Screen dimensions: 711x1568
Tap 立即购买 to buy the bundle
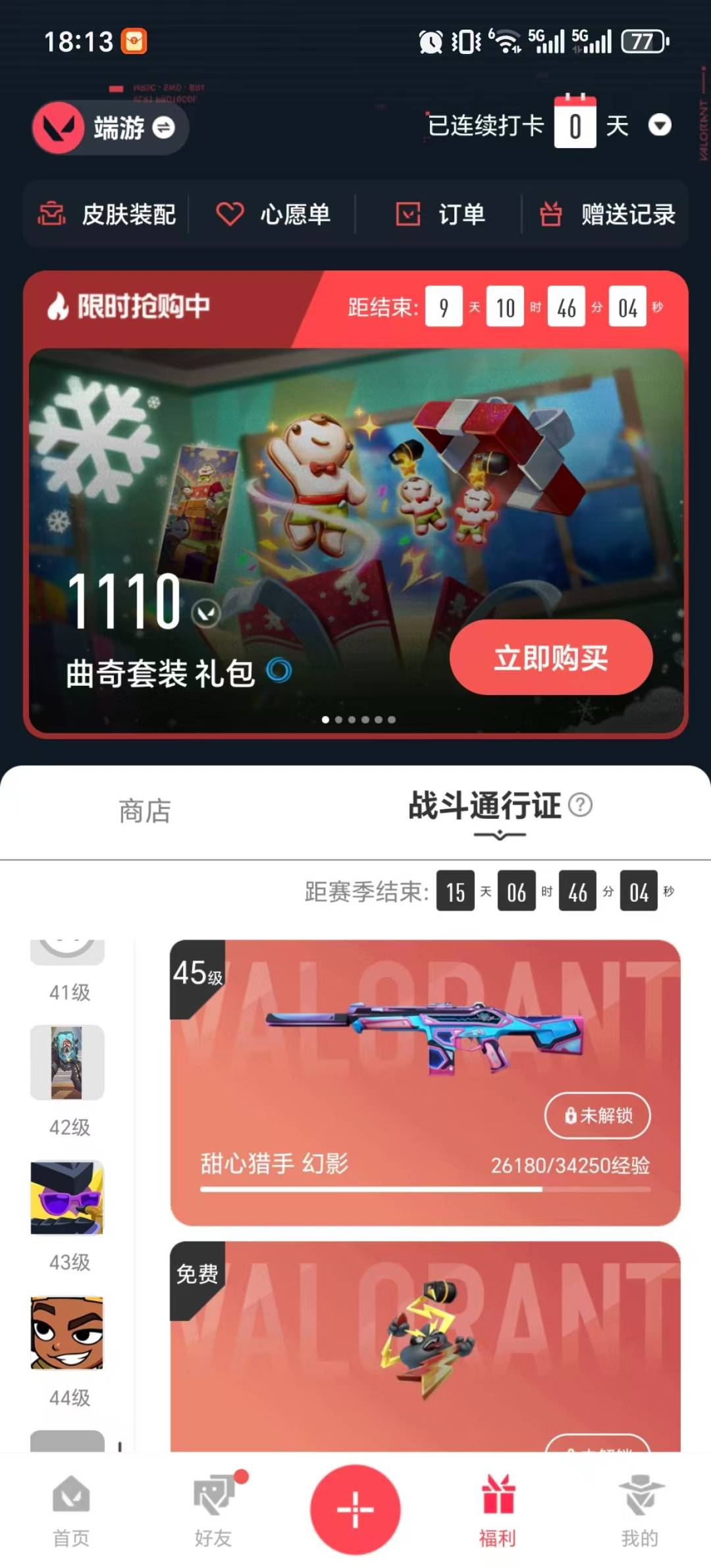pos(552,658)
